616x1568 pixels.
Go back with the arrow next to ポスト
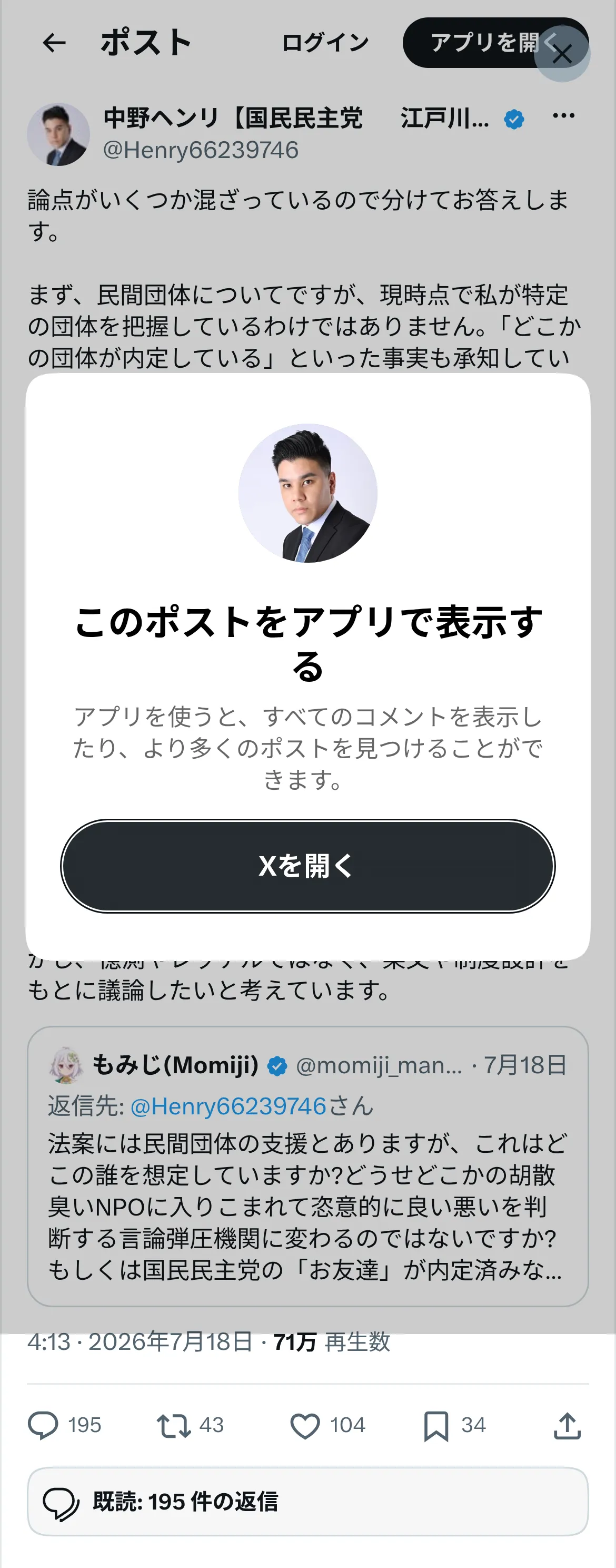[54, 43]
